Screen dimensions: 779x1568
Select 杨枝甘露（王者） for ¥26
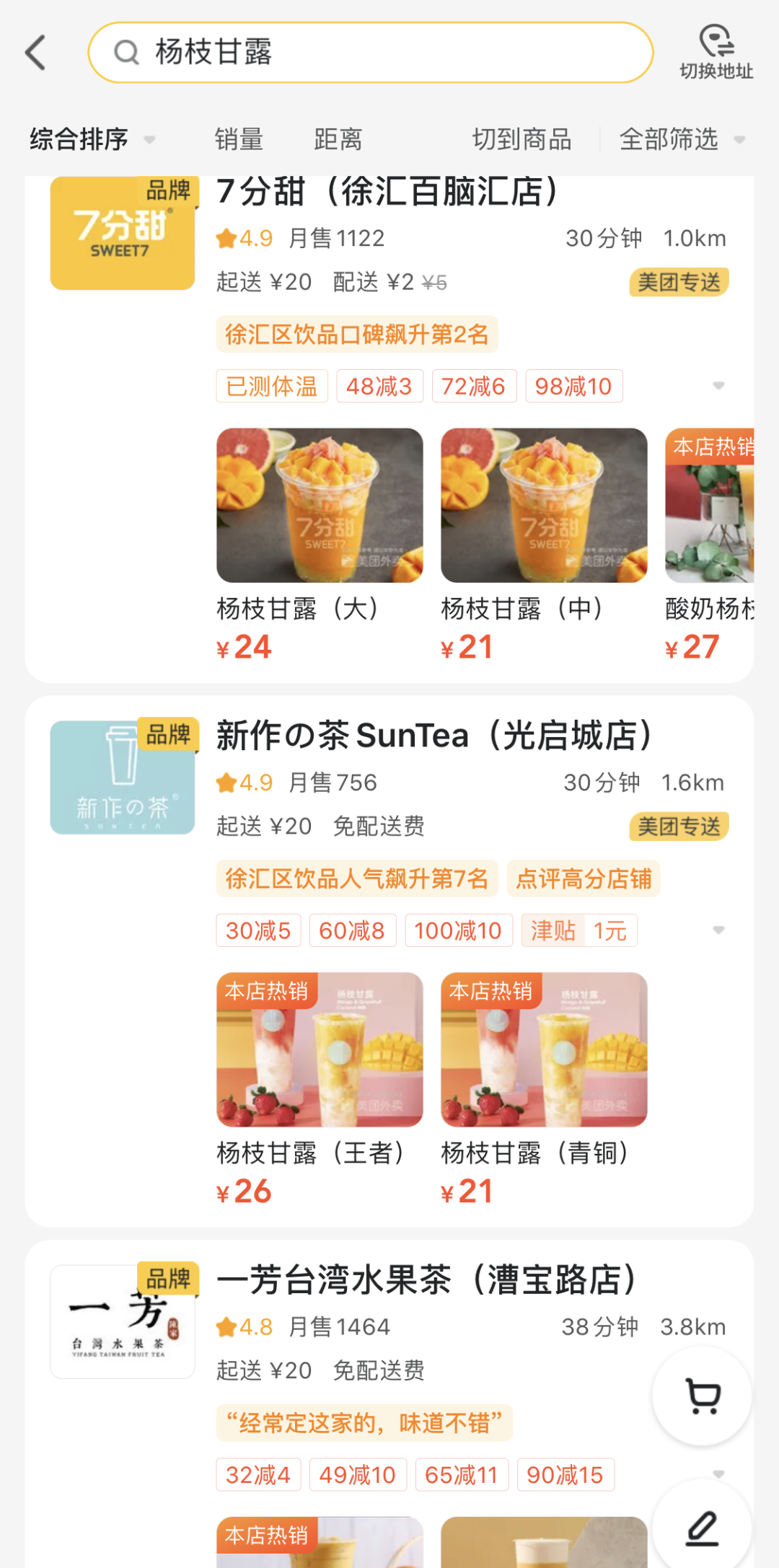click(320, 1050)
